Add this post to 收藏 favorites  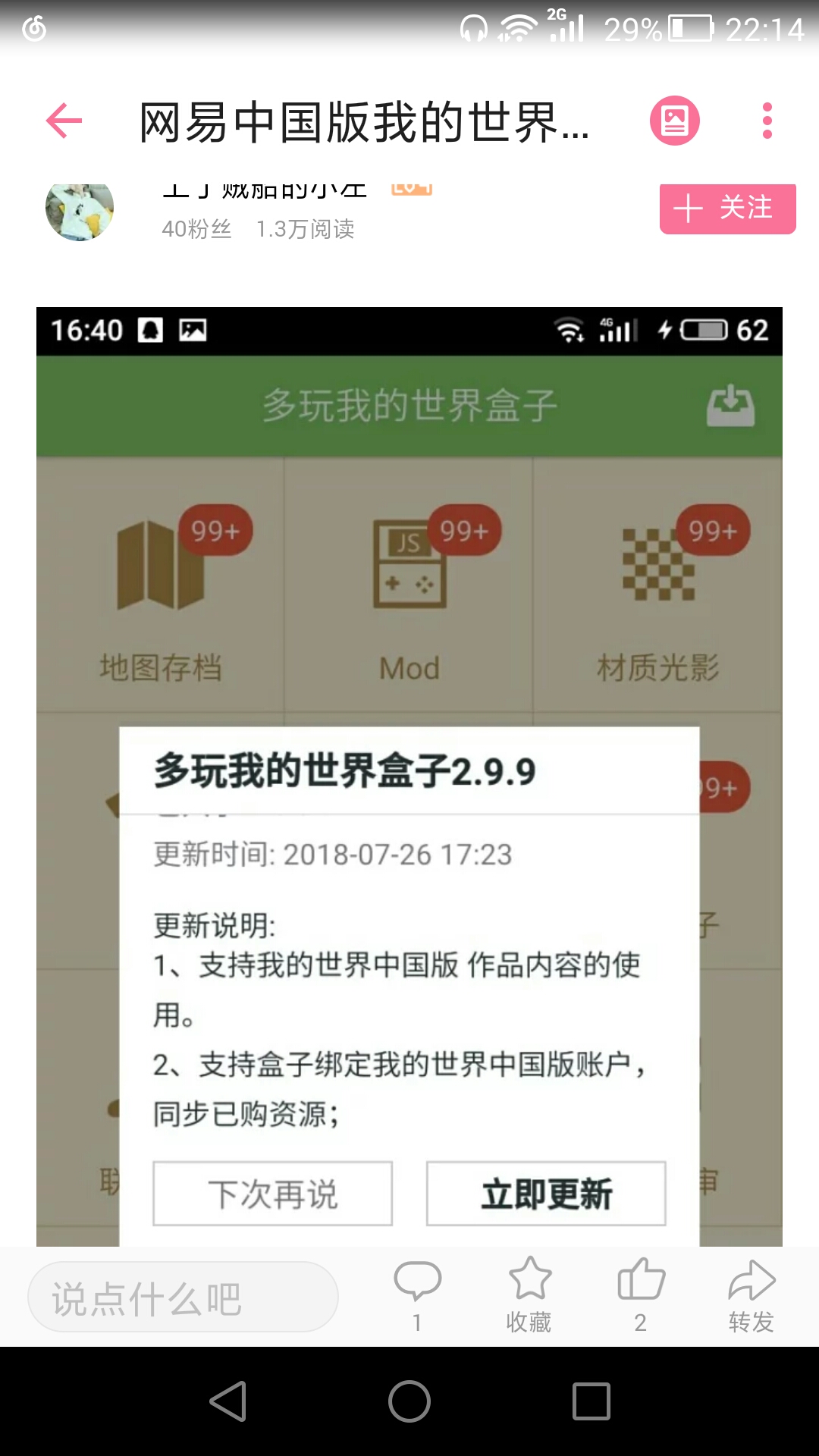click(x=529, y=1294)
